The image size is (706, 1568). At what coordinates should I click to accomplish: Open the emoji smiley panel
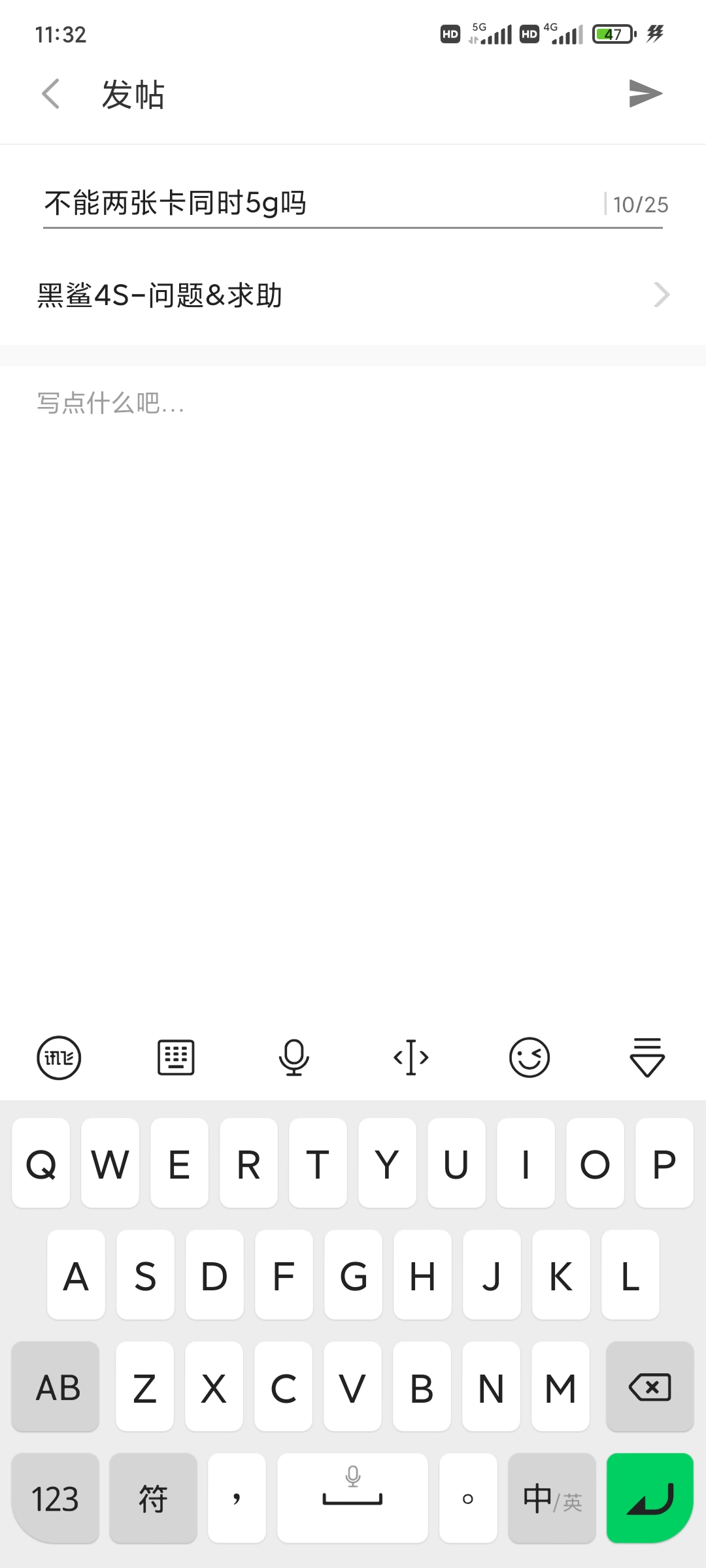(529, 1057)
